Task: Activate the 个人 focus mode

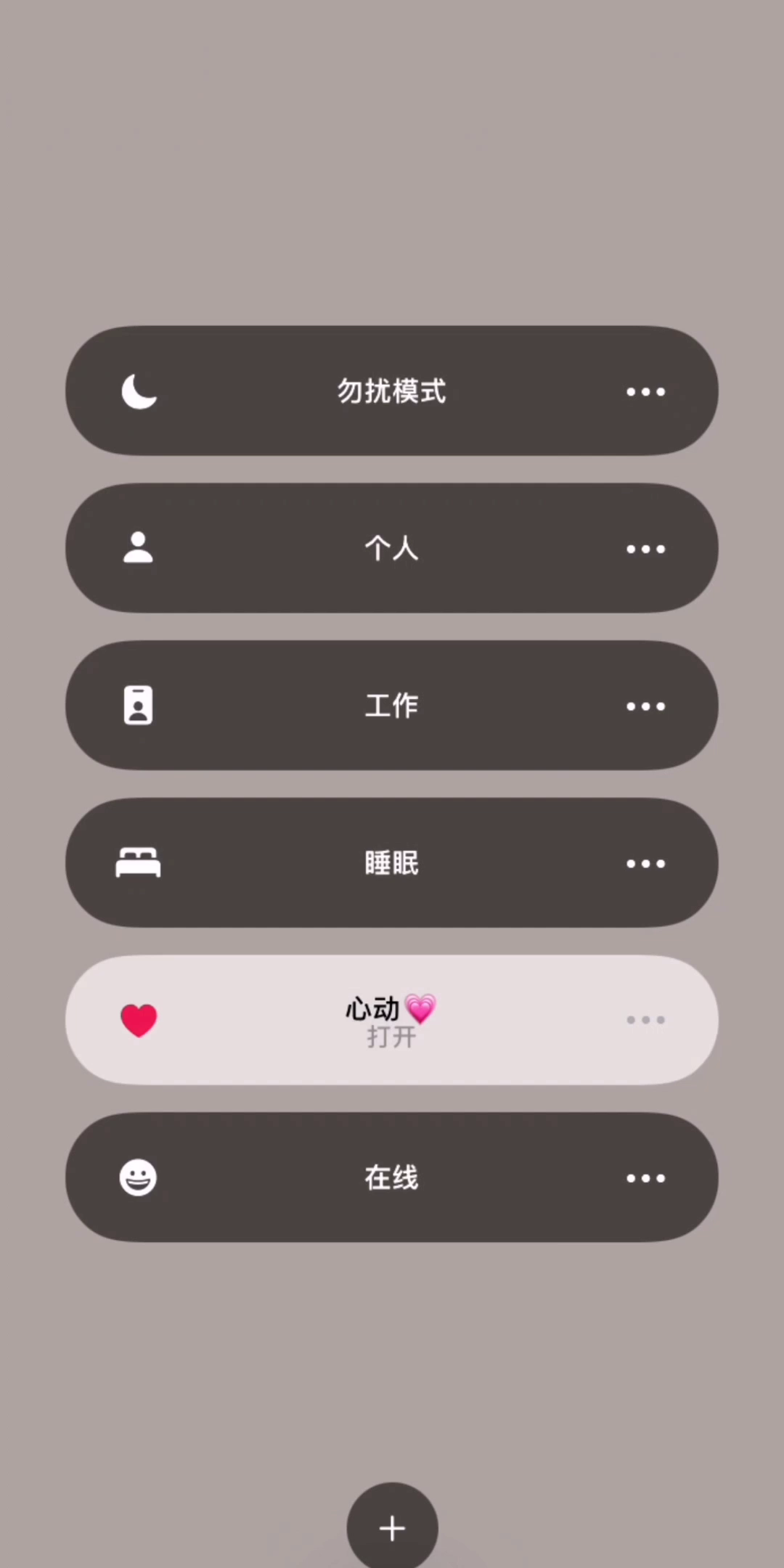Action: click(392, 548)
